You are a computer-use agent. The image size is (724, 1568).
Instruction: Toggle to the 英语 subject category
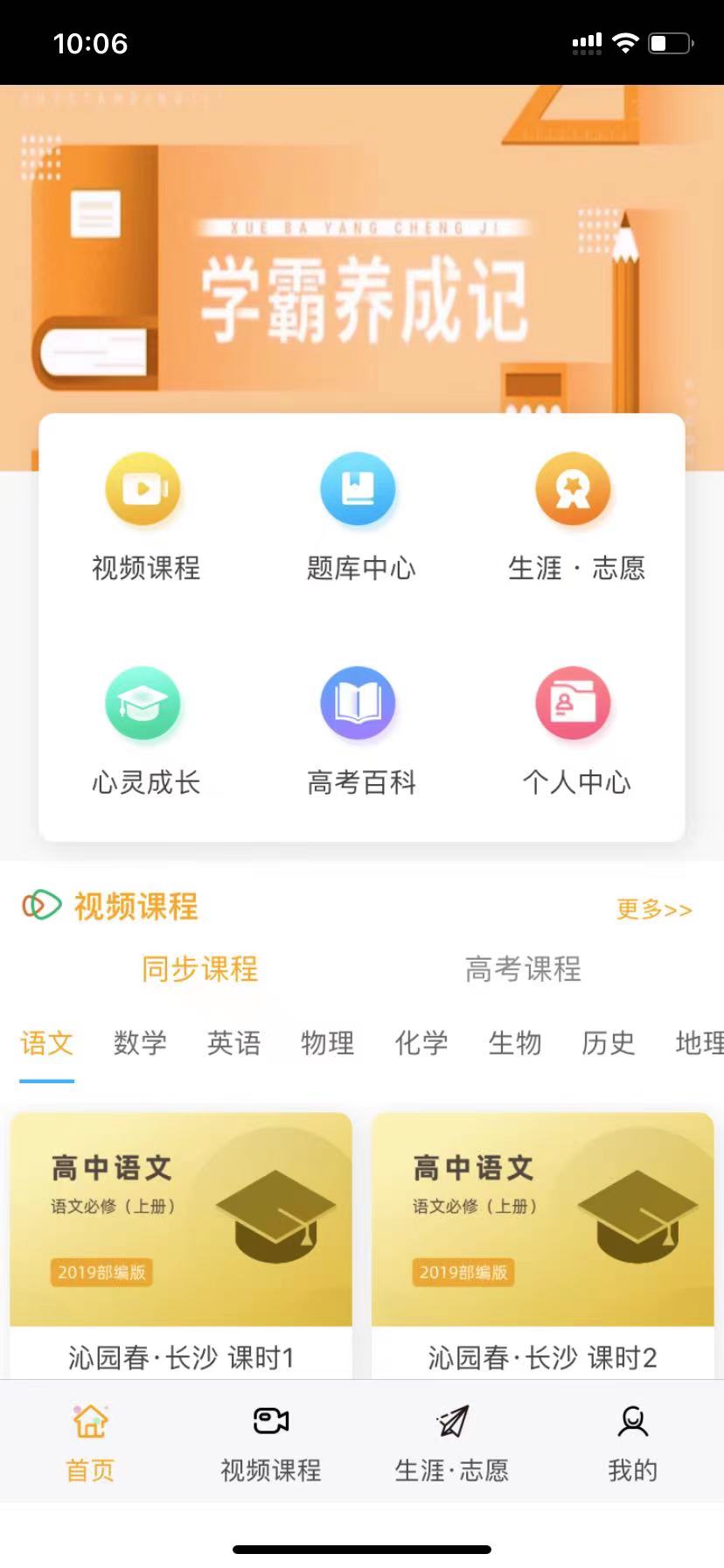[233, 1043]
